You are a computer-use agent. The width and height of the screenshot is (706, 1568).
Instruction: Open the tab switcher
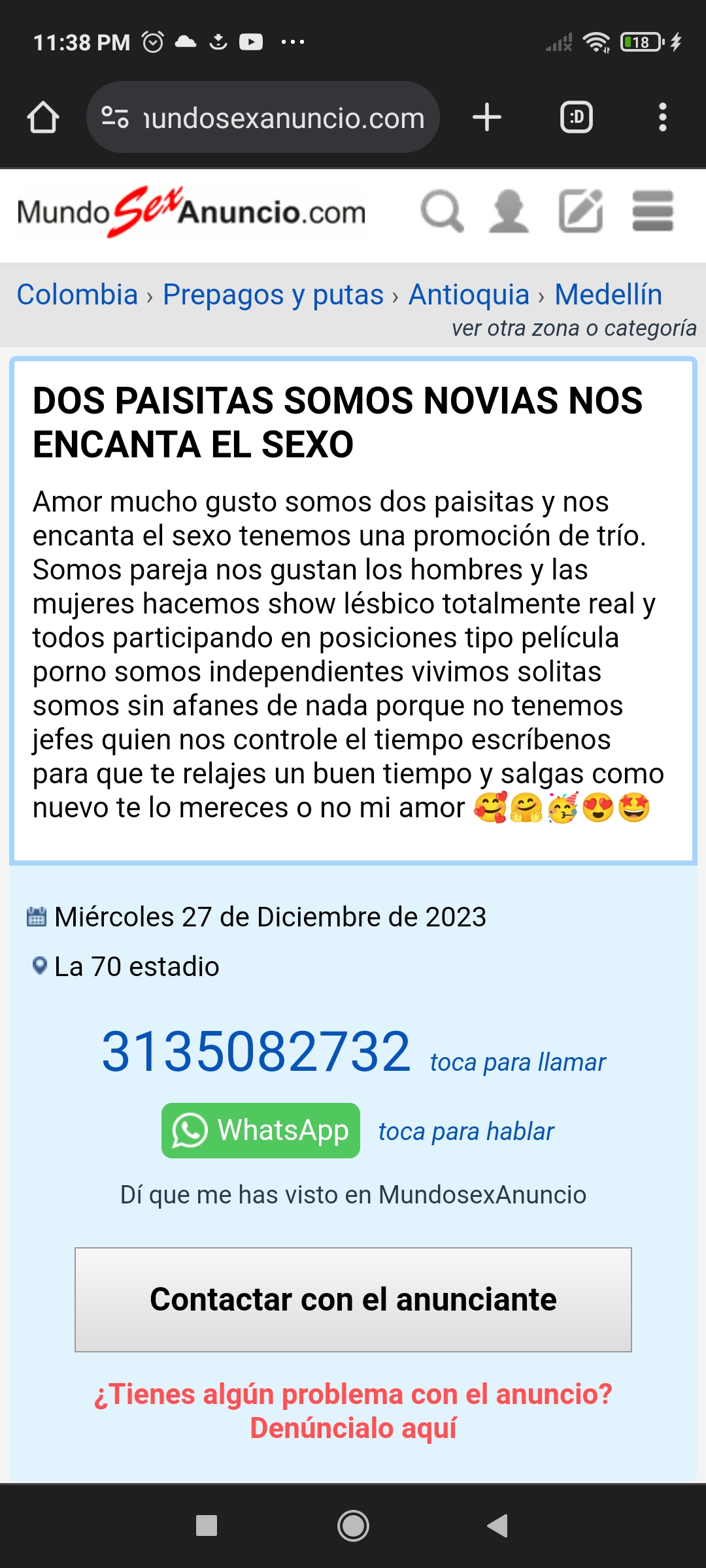coord(577,118)
